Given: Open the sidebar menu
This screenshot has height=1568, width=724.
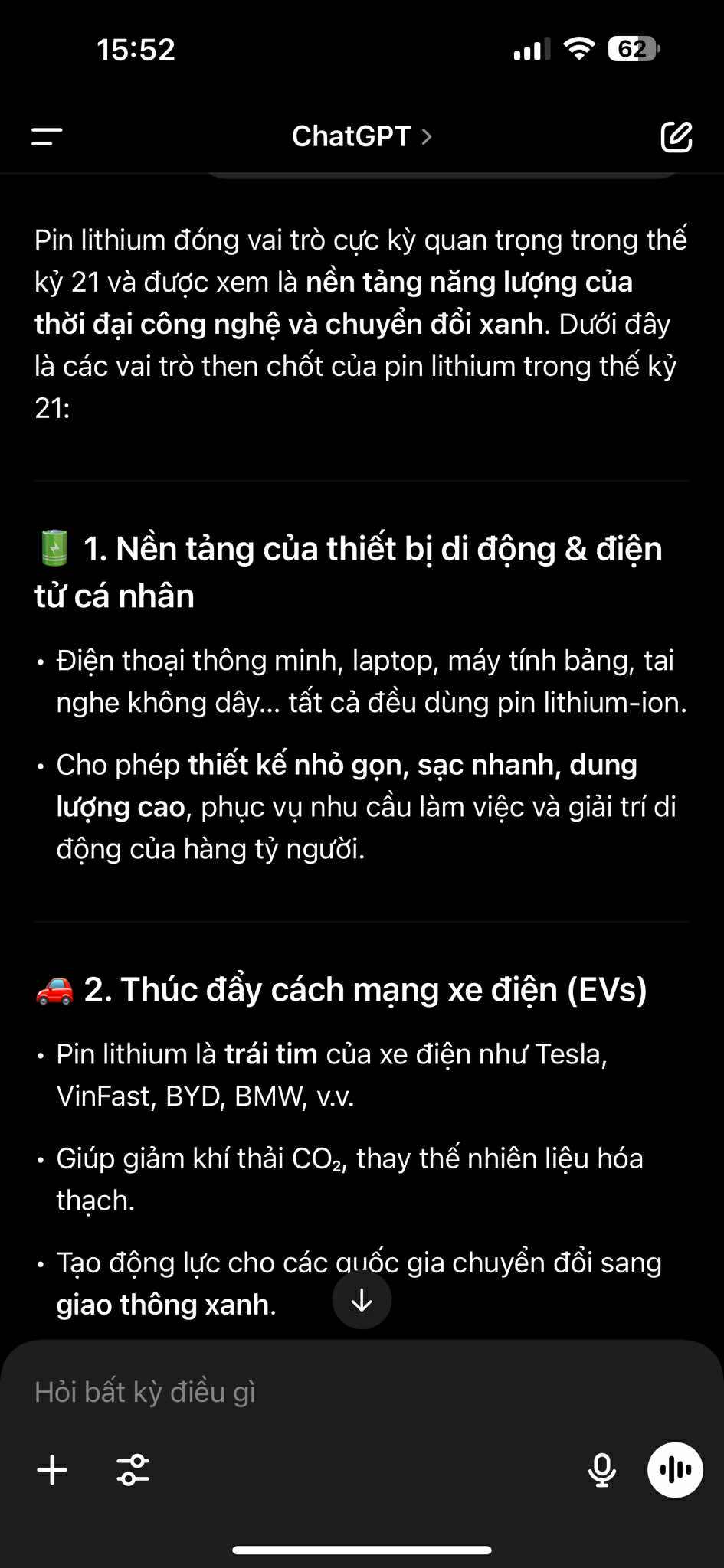Looking at the screenshot, I should pyautogui.click(x=47, y=137).
